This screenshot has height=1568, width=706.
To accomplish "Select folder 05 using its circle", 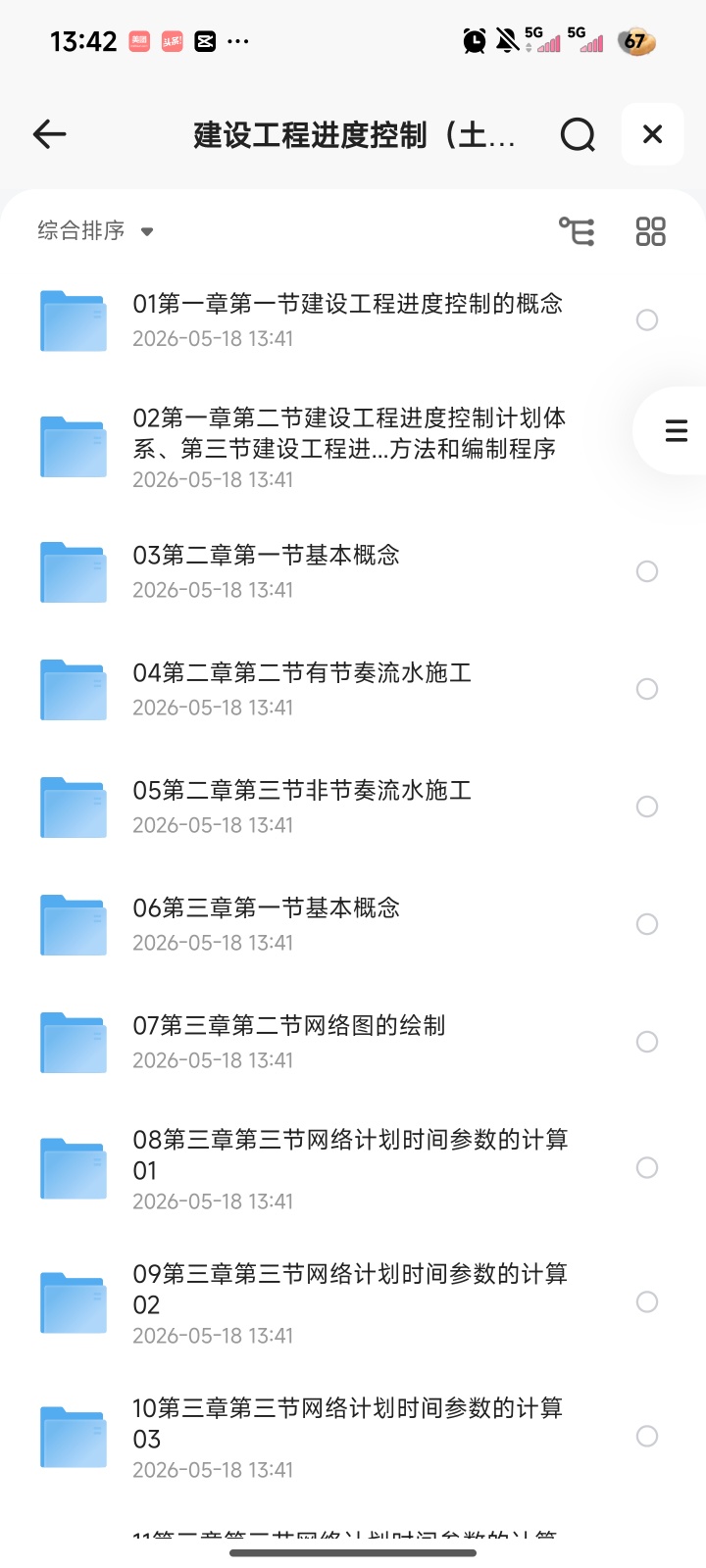I will [647, 807].
